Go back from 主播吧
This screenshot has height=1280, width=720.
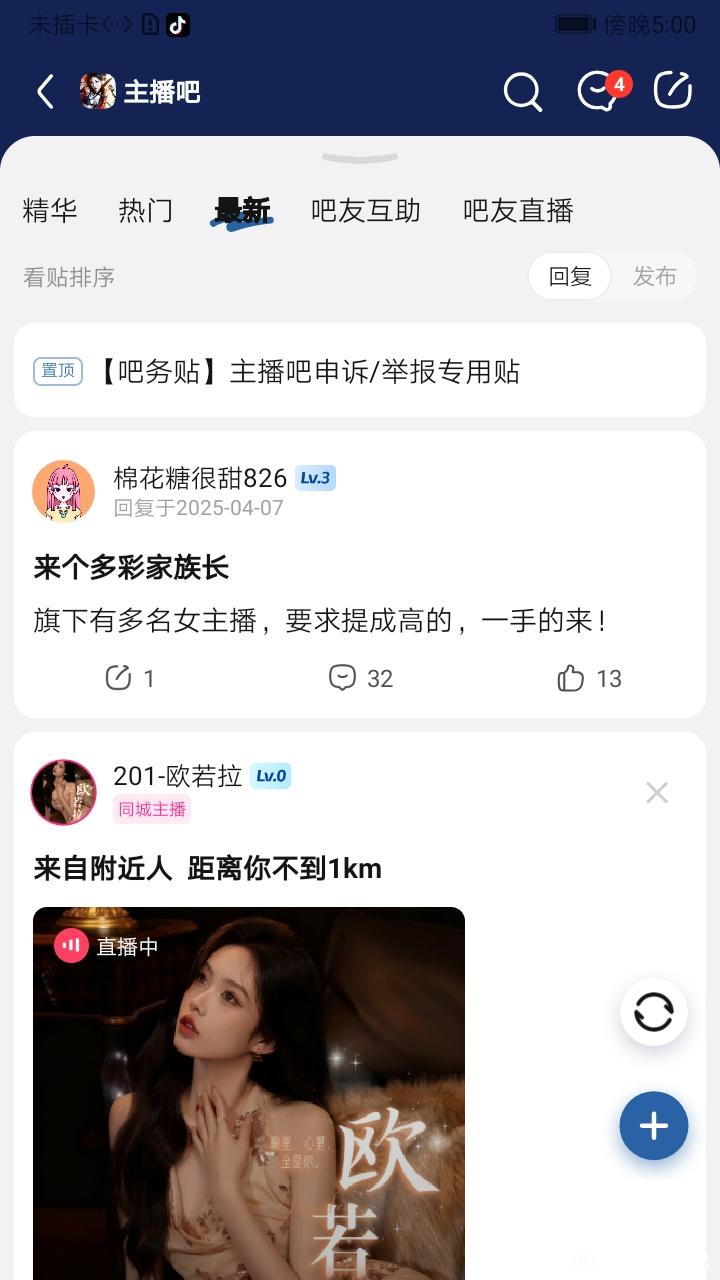tap(45, 92)
